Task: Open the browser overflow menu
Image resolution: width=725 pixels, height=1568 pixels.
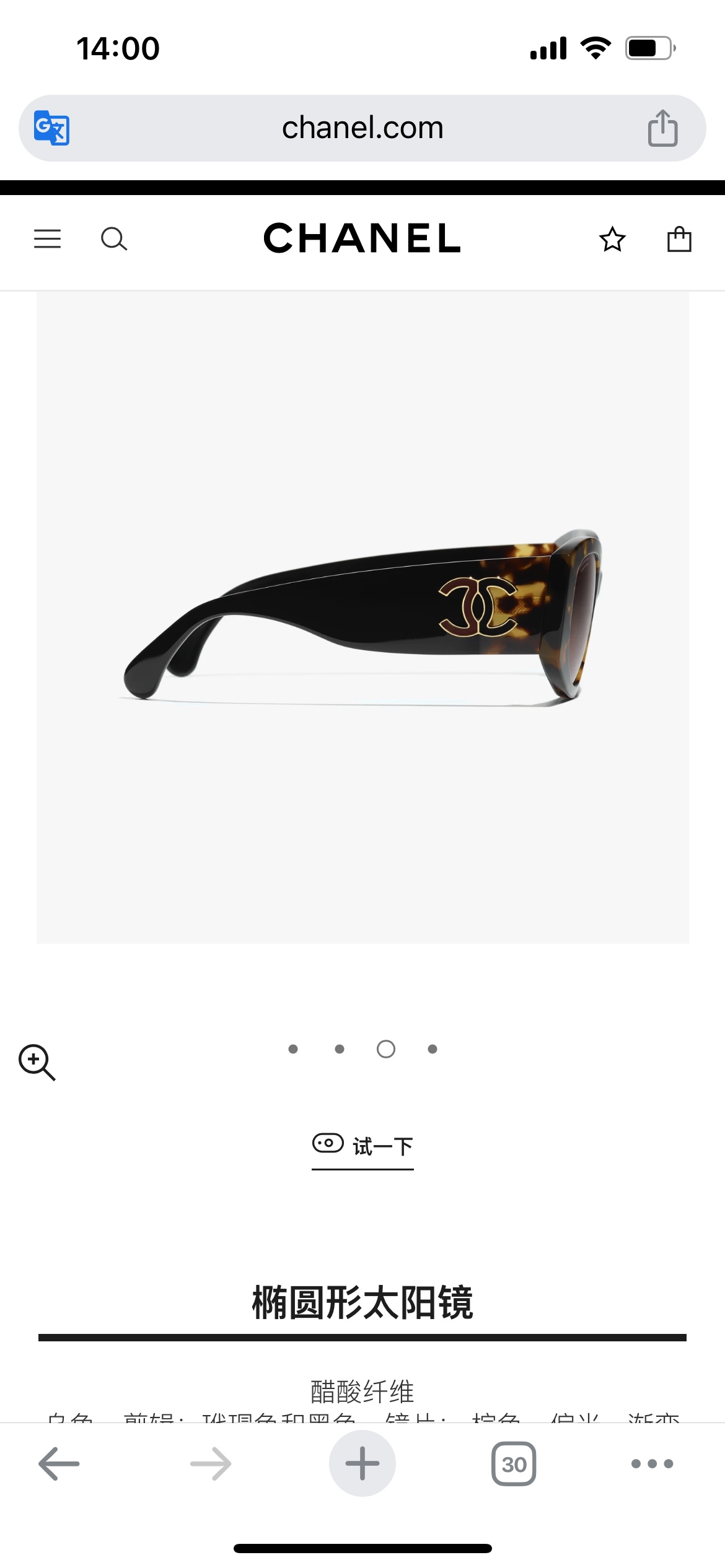Action: (652, 1464)
